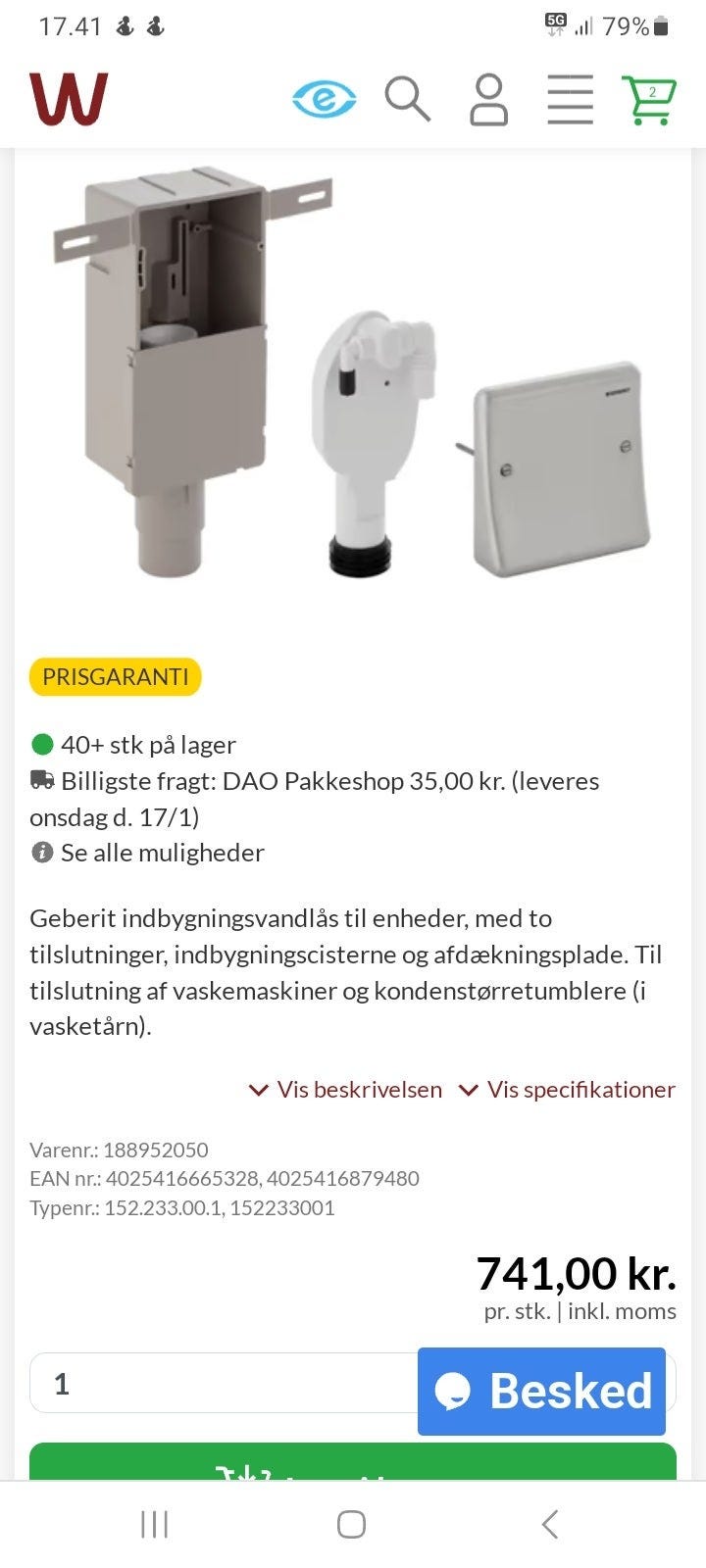
Task: Click the green stock status dot
Action: [40, 744]
